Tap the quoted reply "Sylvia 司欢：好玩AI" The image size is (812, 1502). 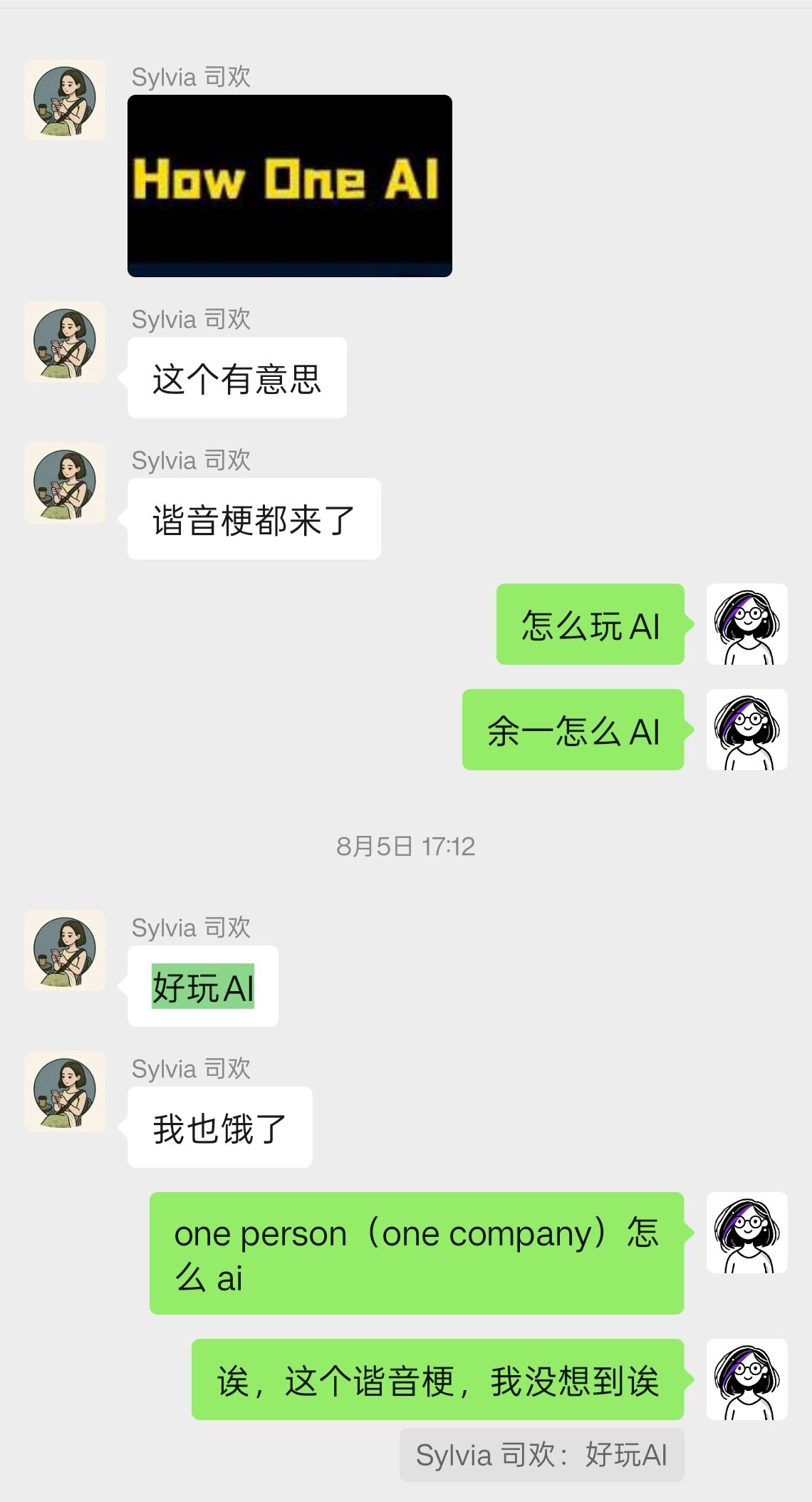[x=541, y=1455]
